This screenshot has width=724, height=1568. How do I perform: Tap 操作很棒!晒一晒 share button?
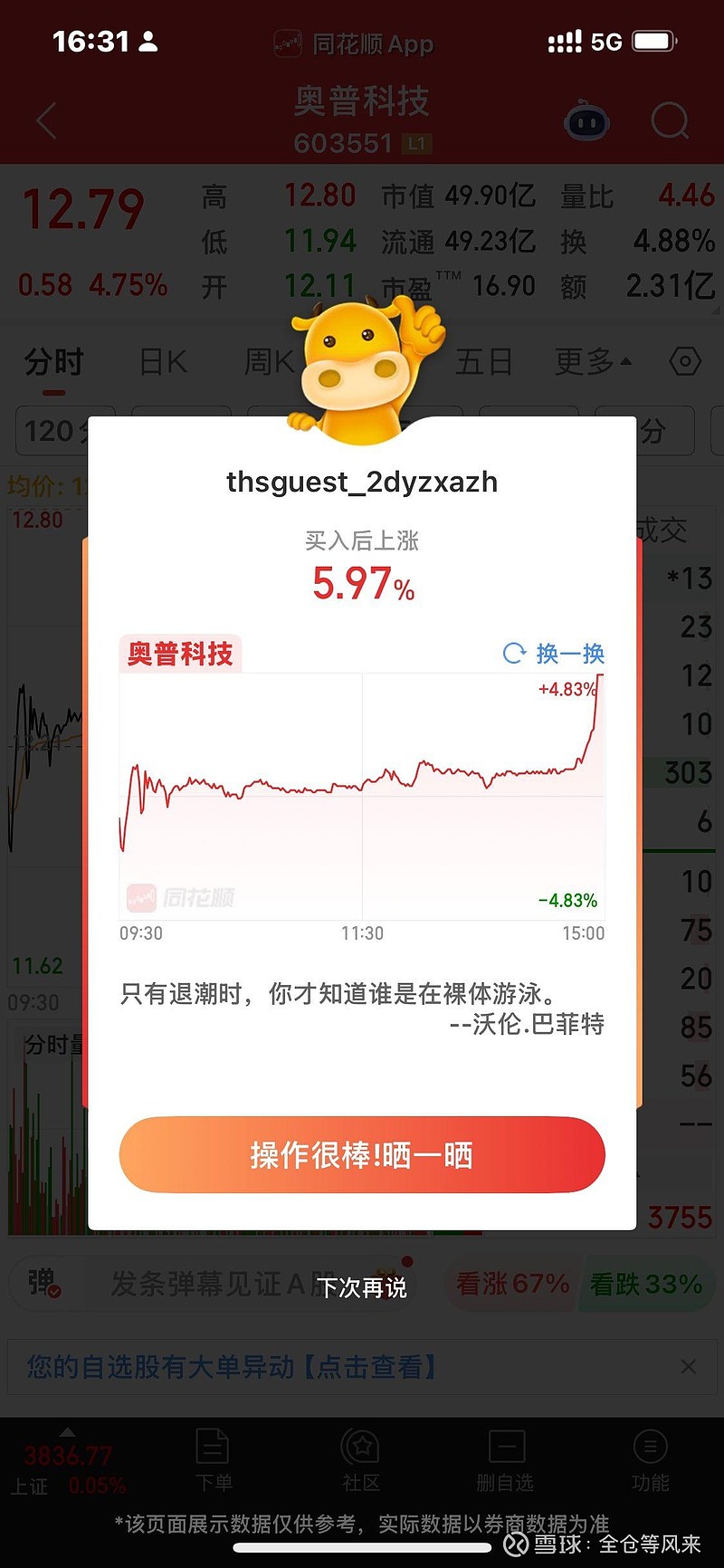point(362,1154)
